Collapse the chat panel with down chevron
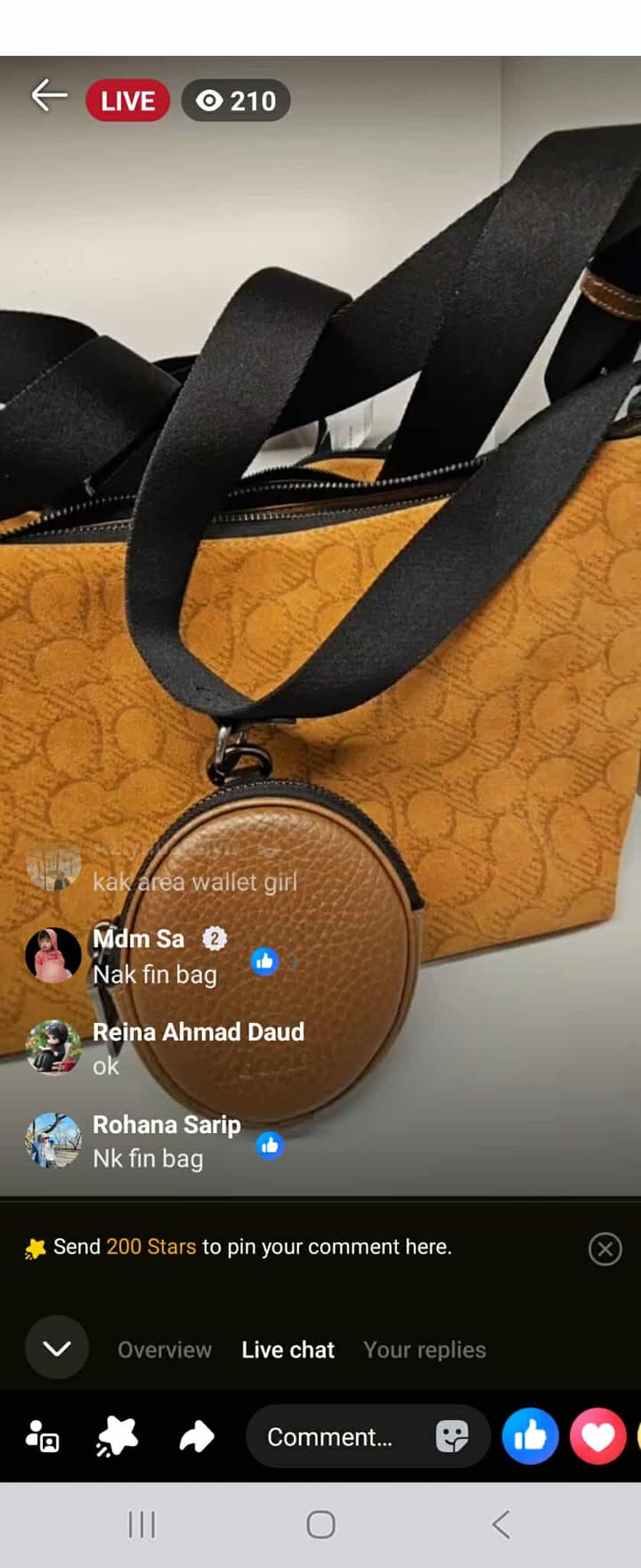Image resolution: width=641 pixels, height=1568 pixels. coord(57,1348)
